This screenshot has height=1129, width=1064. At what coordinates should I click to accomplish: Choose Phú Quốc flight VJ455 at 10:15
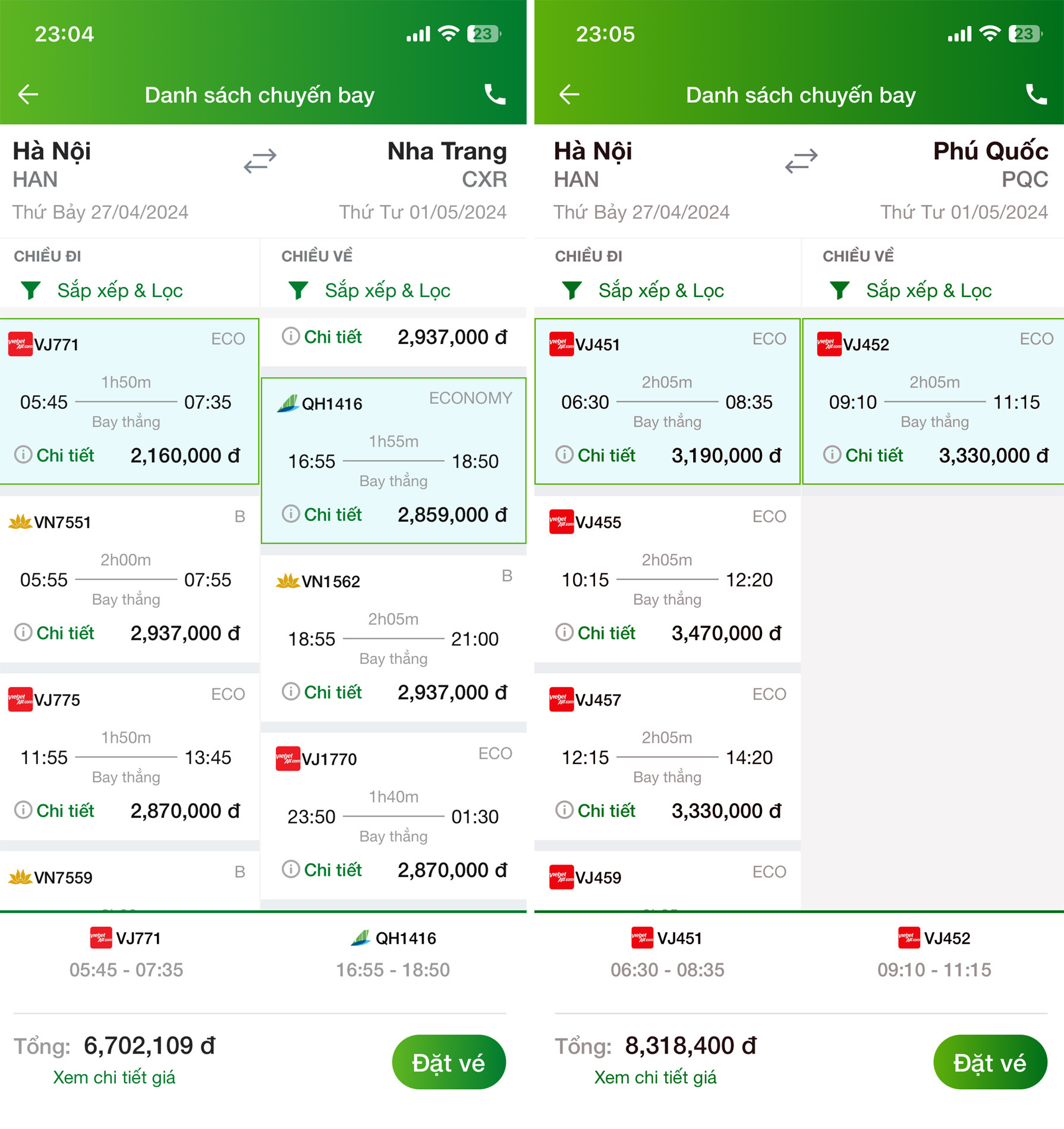point(667,579)
